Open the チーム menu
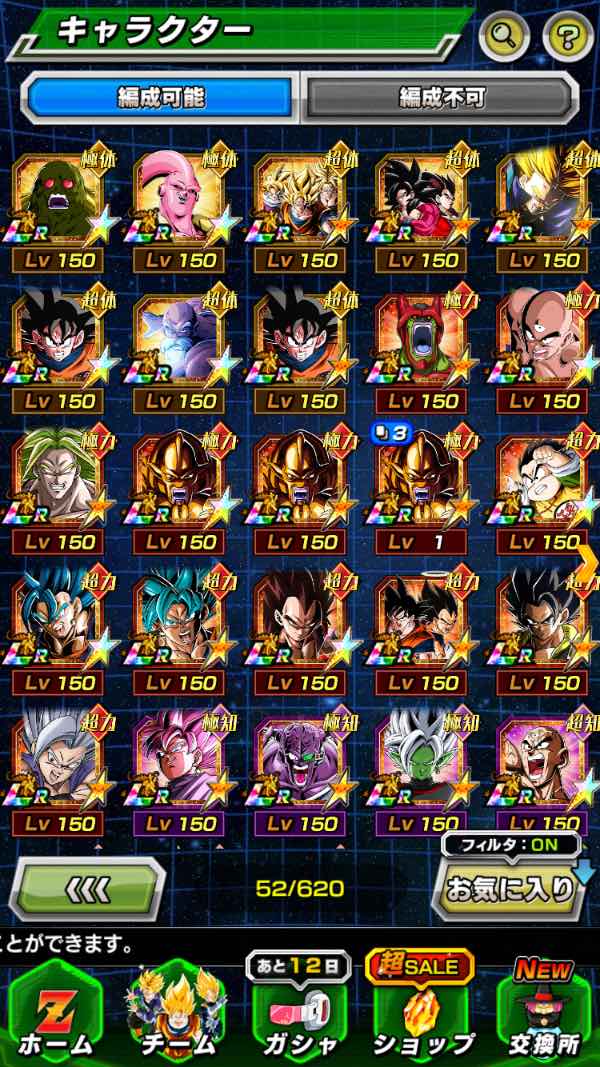 pos(176,1010)
